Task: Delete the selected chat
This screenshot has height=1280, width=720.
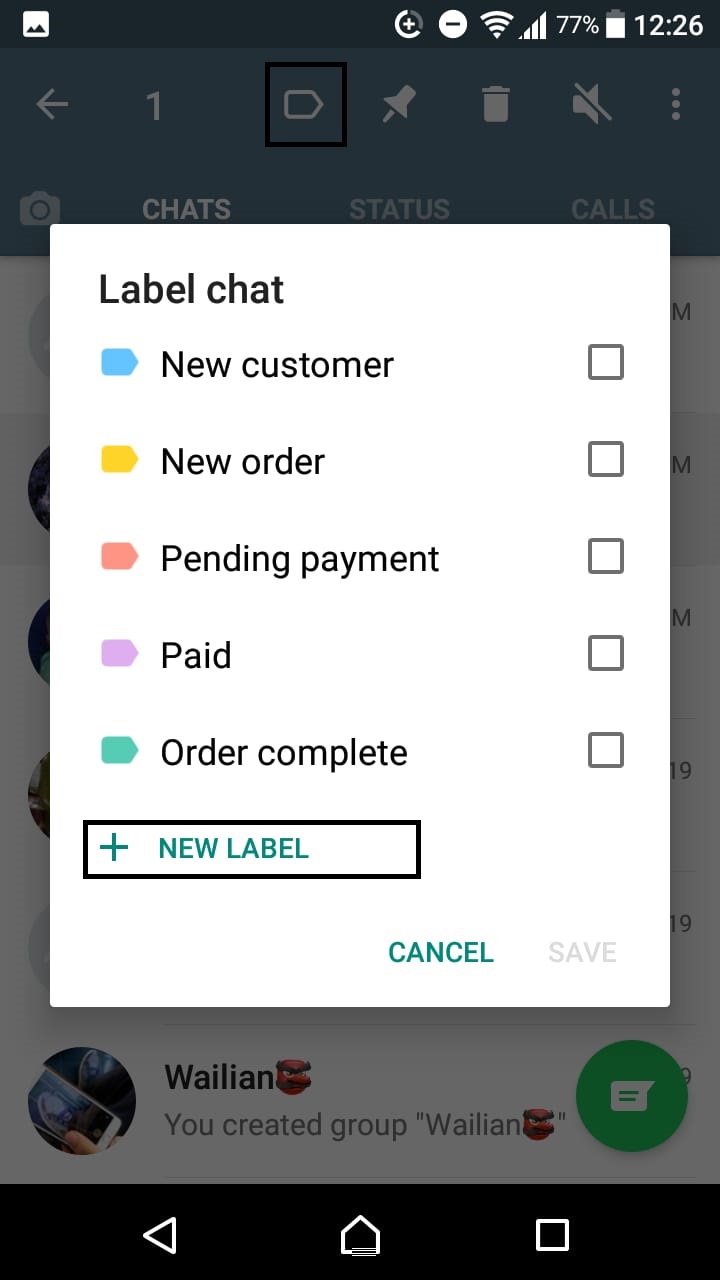Action: pos(493,103)
